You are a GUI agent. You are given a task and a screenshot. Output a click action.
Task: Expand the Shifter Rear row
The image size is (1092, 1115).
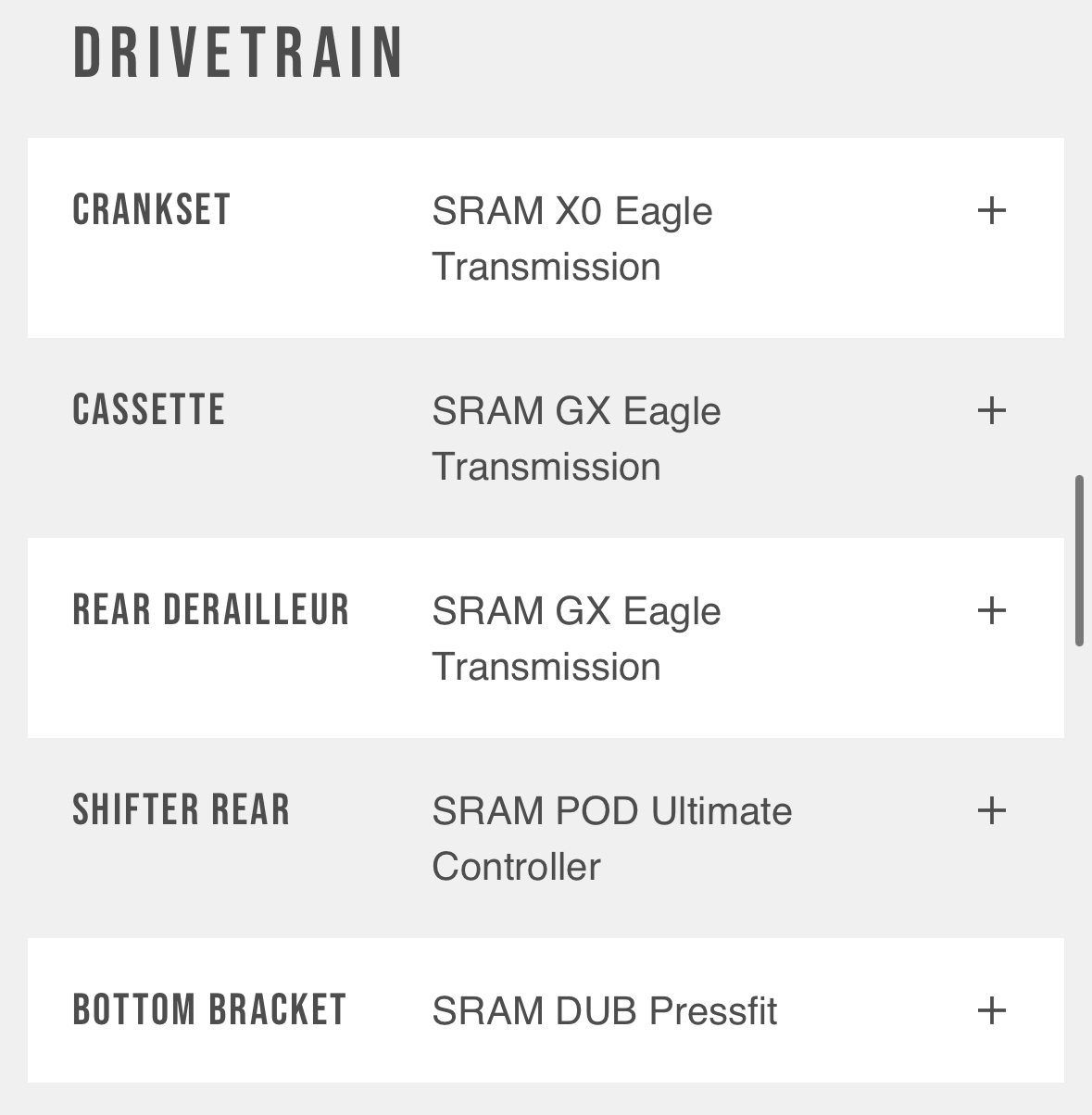[x=991, y=811]
